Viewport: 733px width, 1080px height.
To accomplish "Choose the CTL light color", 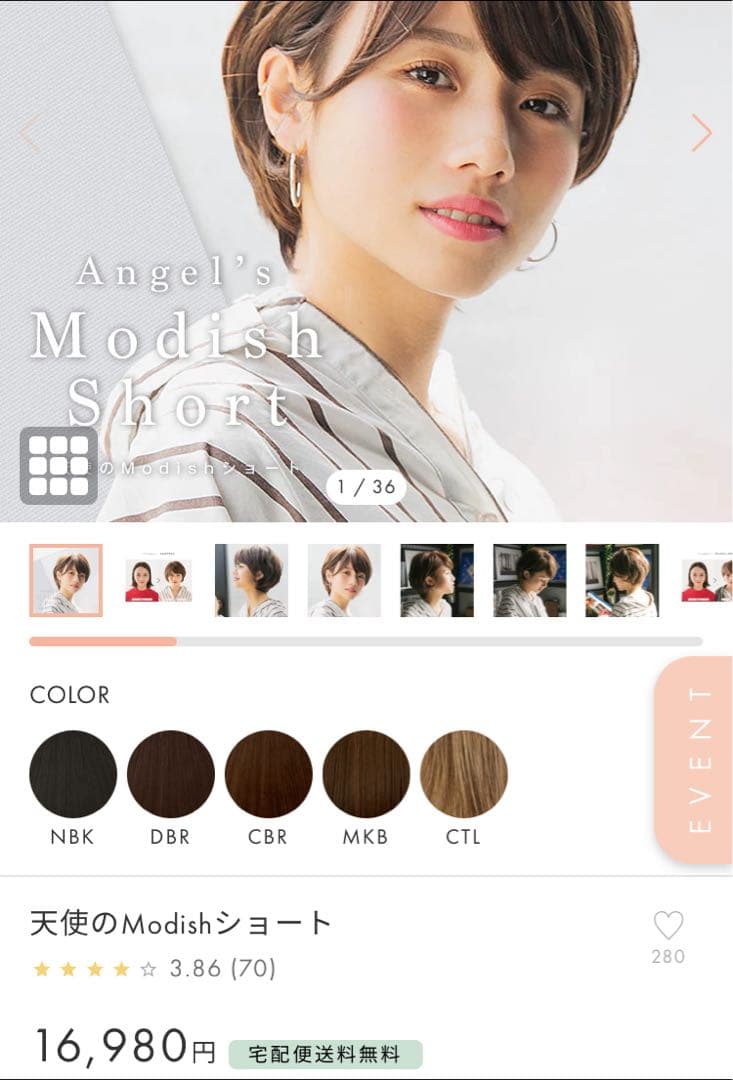I will 464,774.
